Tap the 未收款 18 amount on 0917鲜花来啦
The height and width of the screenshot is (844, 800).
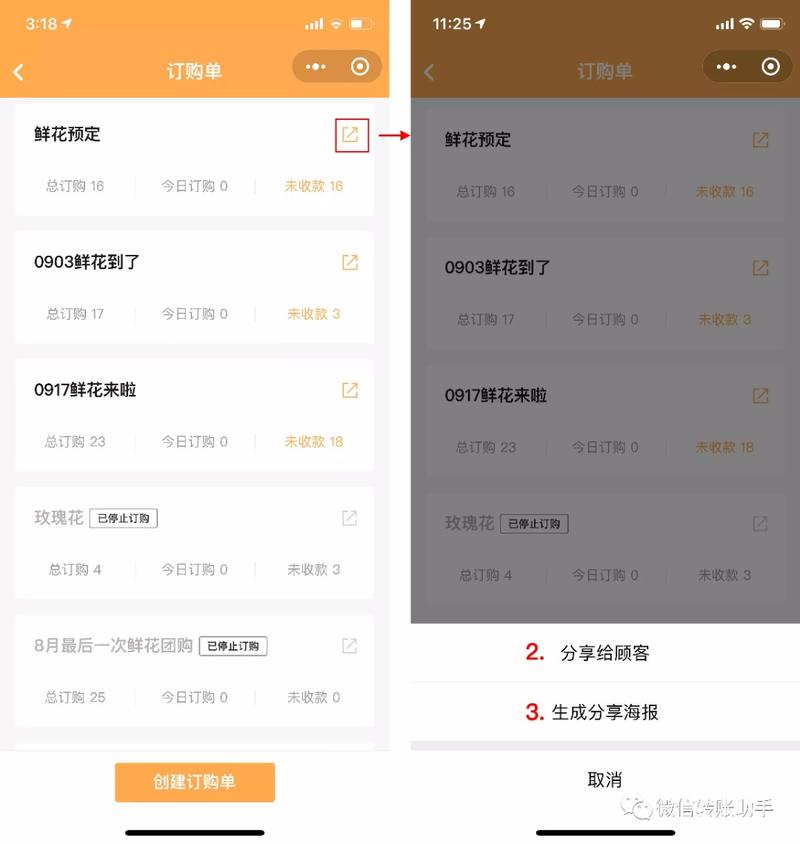pyautogui.click(x=316, y=441)
